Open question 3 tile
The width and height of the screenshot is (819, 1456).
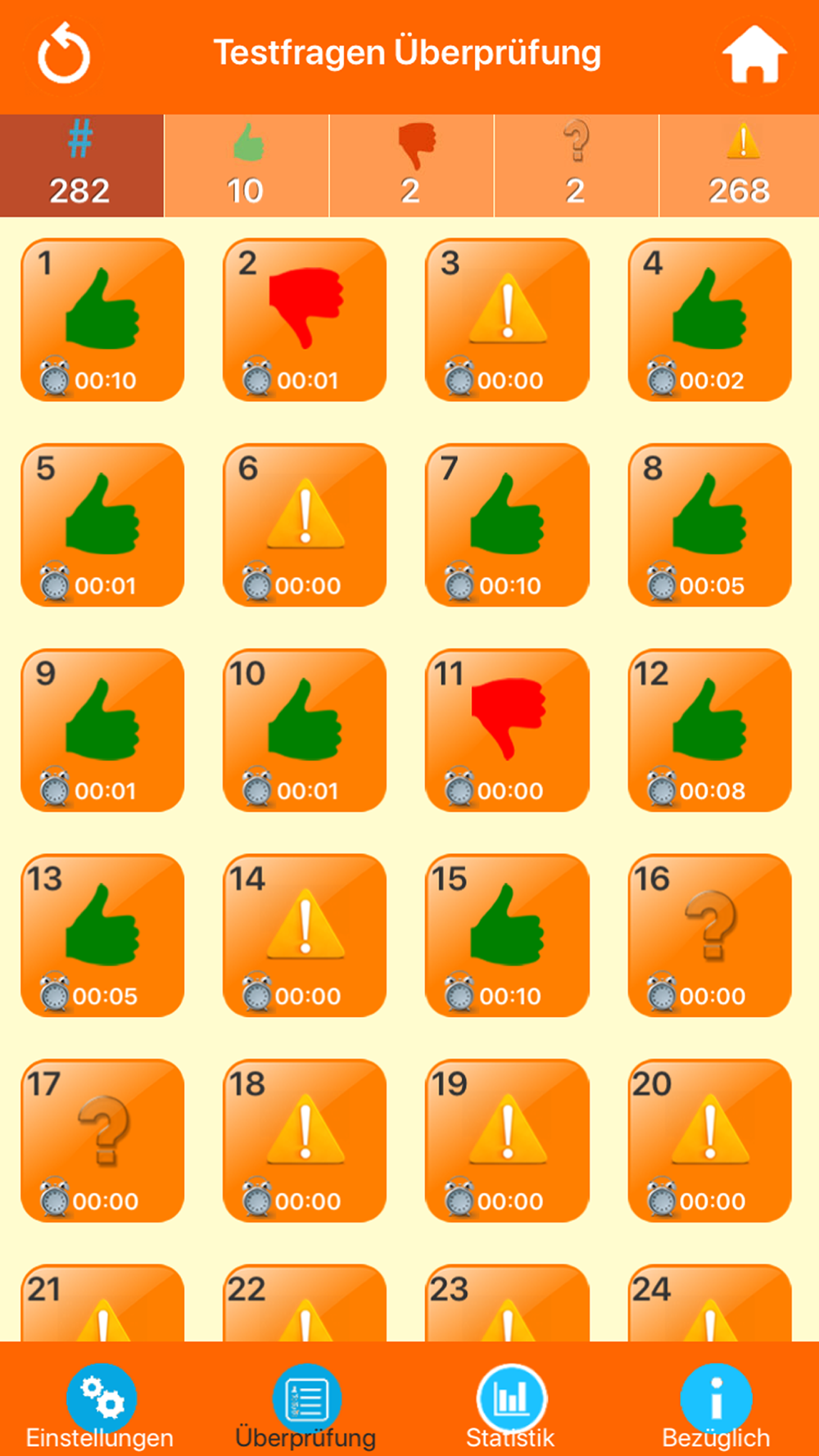(x=507, y=319)
